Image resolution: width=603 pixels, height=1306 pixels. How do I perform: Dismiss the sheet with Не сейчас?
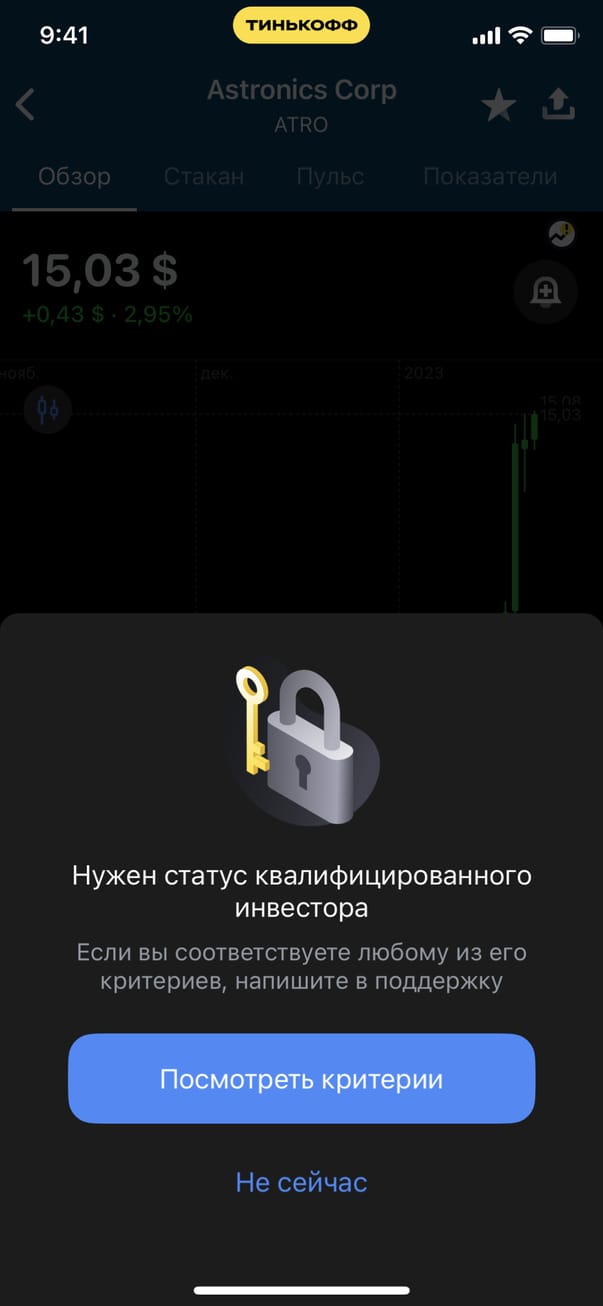(x=301, y=1182)
